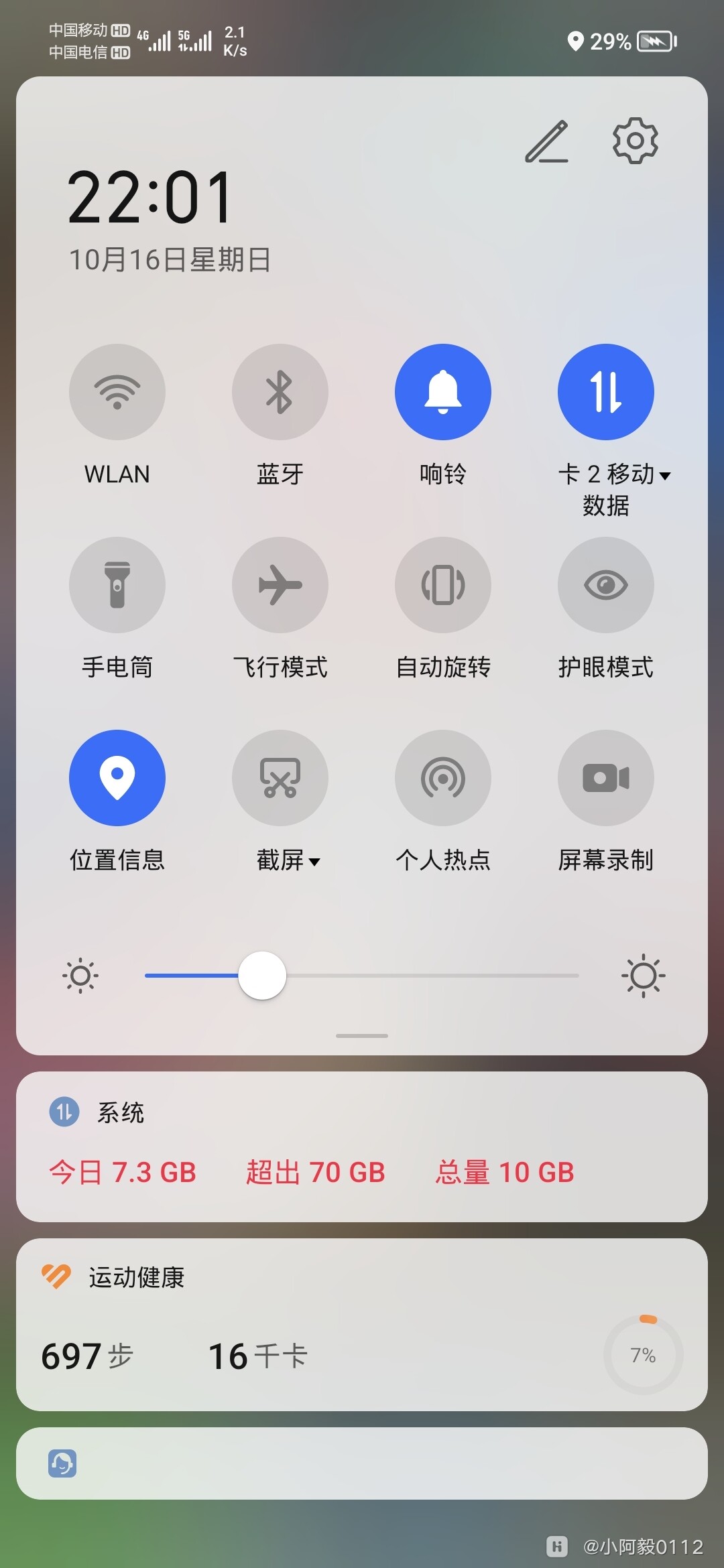Open system Settings via gear icon
The width and height of the screenshot is (724, 1568).
[x=633, y=141]
